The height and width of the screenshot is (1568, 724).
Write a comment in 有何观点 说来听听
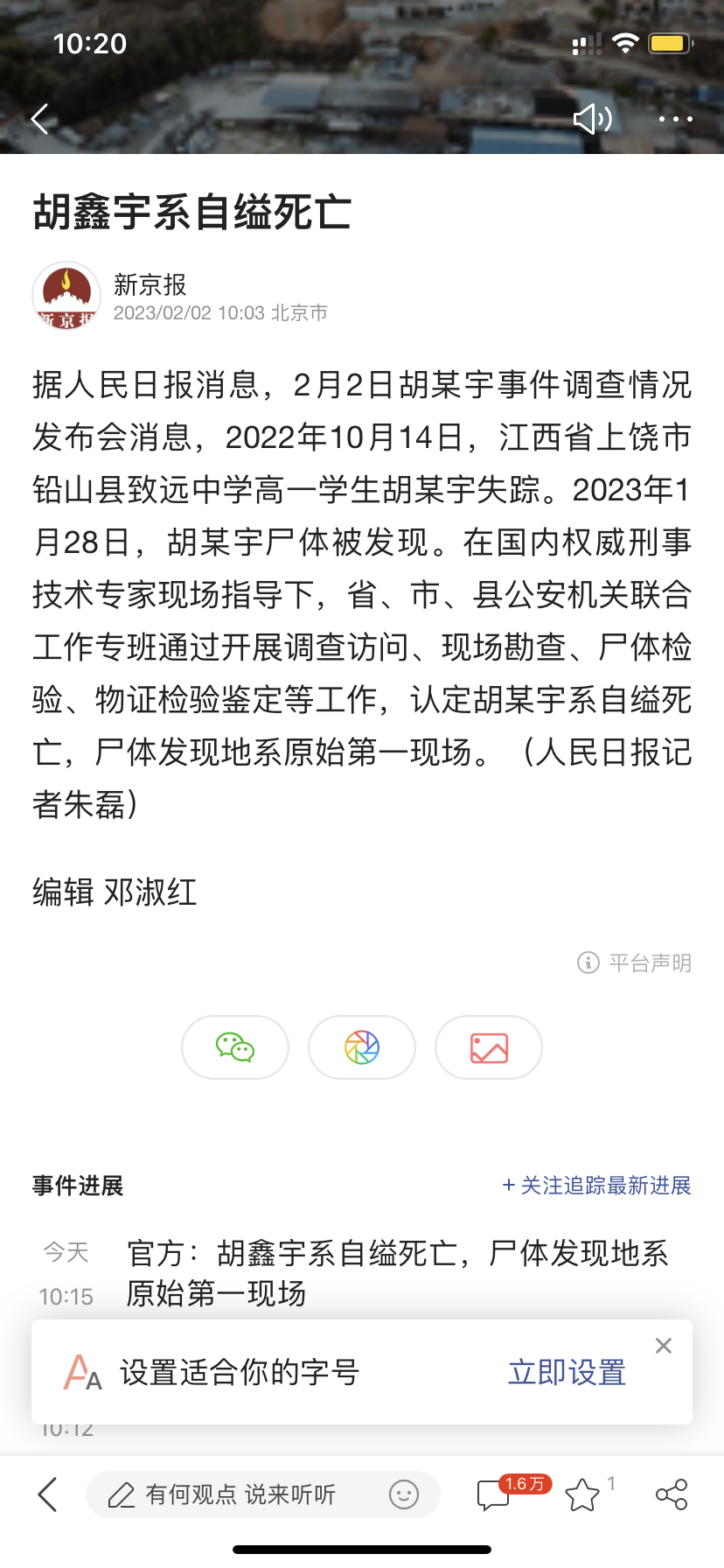[240, 1494]
